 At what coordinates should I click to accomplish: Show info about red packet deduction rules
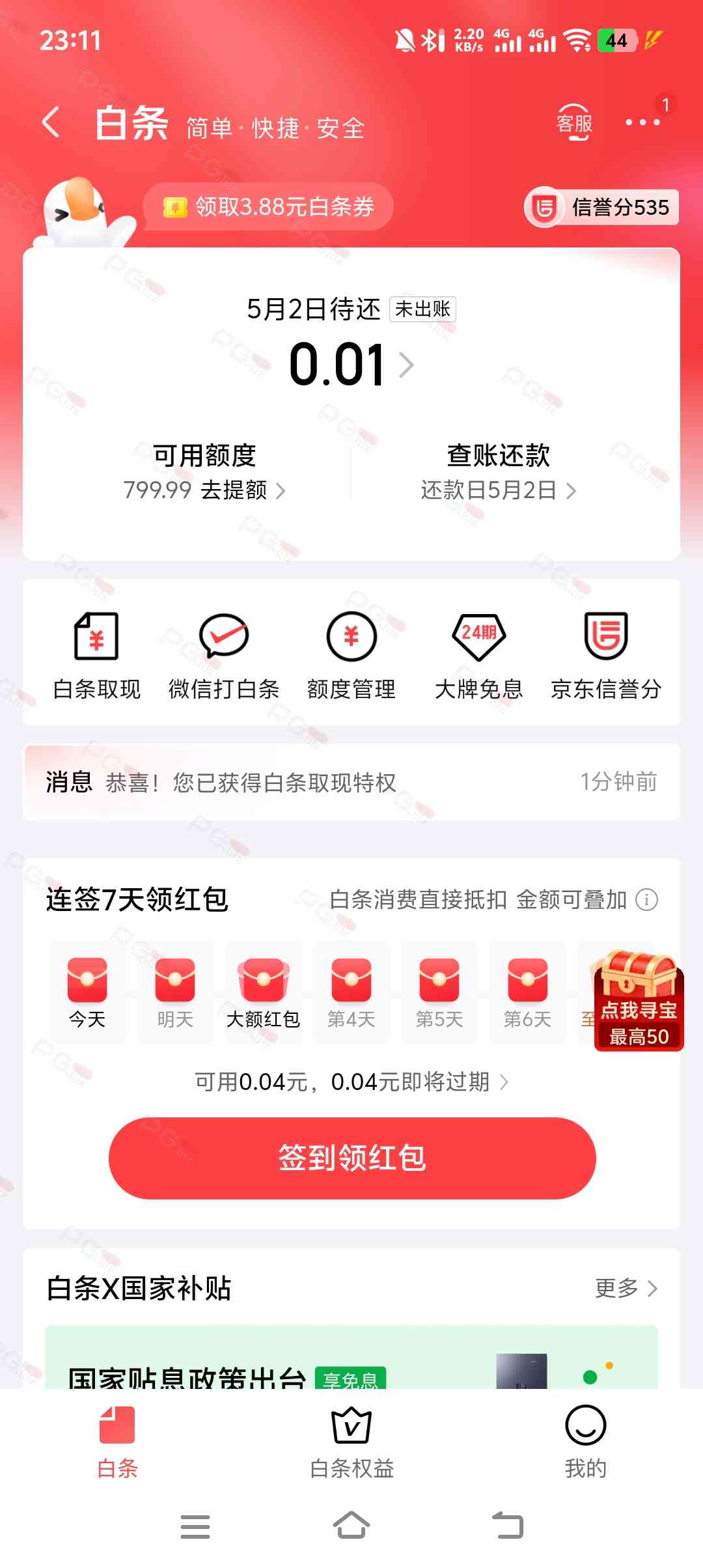tap(646, 900)
